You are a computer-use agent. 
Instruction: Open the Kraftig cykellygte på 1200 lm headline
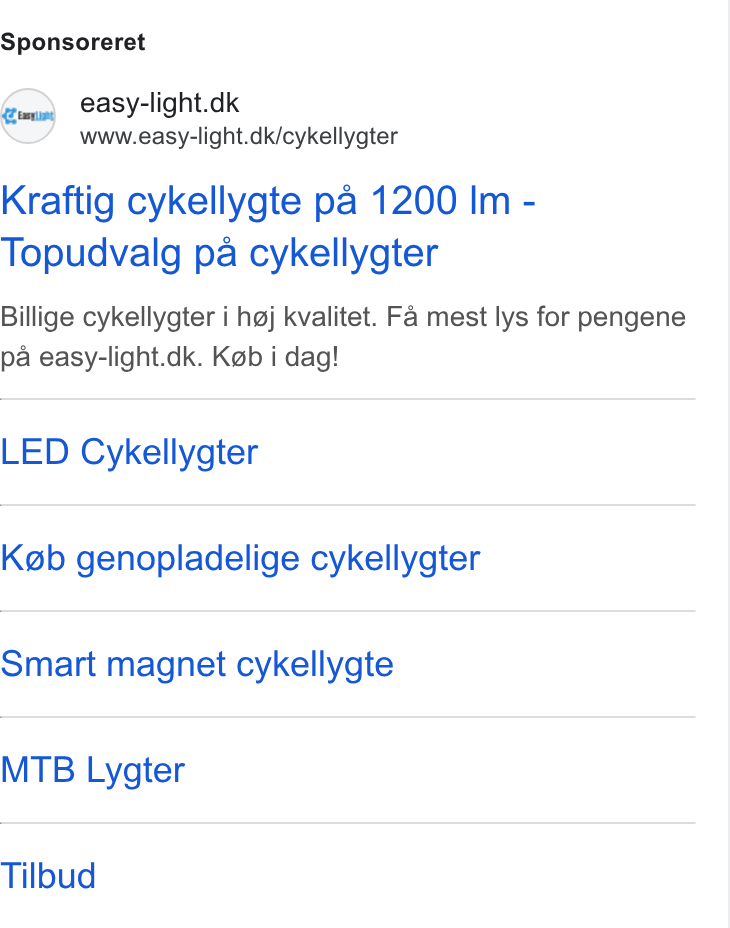268,227
